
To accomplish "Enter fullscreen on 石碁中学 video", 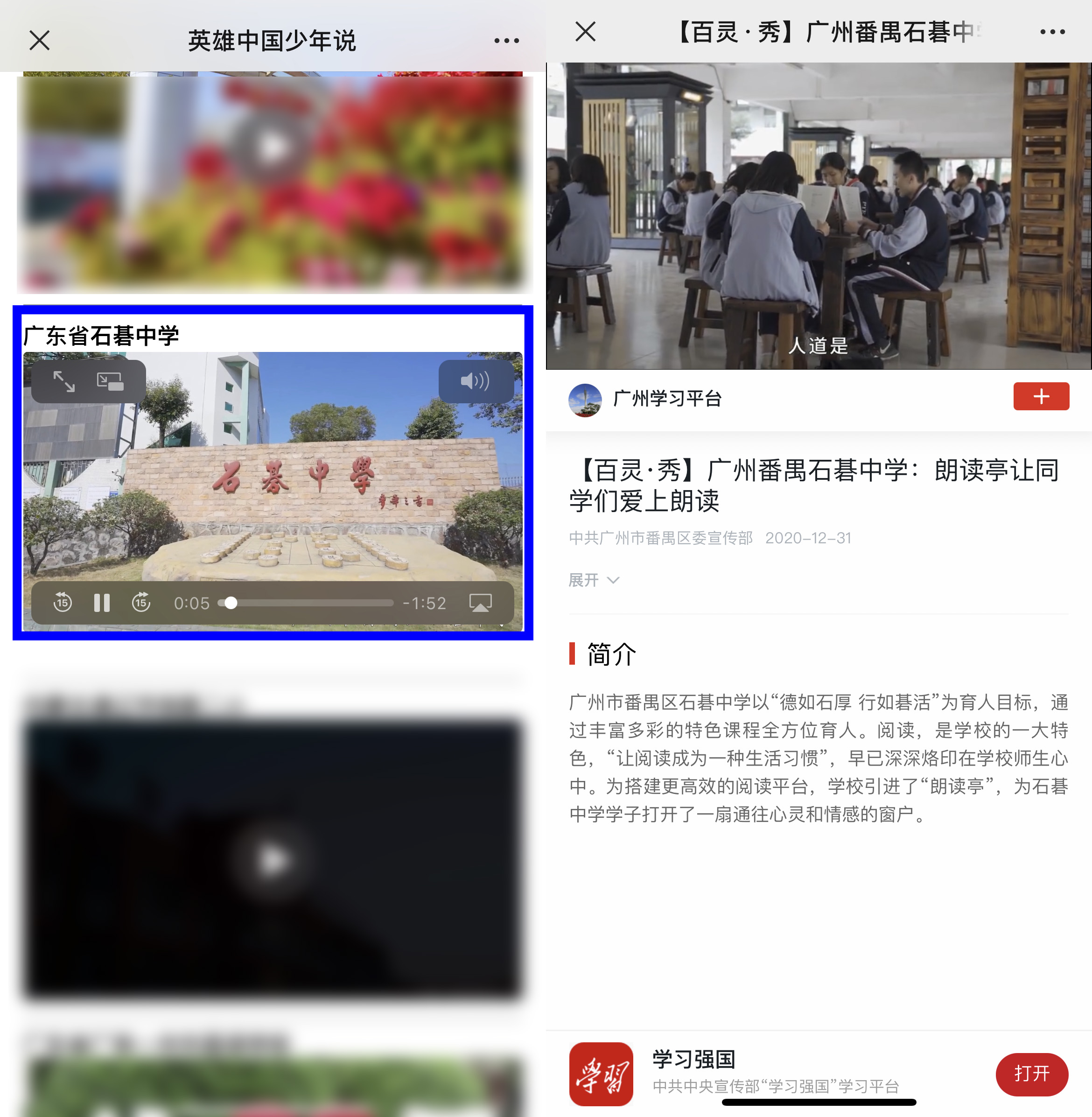I will coord(64,381).
